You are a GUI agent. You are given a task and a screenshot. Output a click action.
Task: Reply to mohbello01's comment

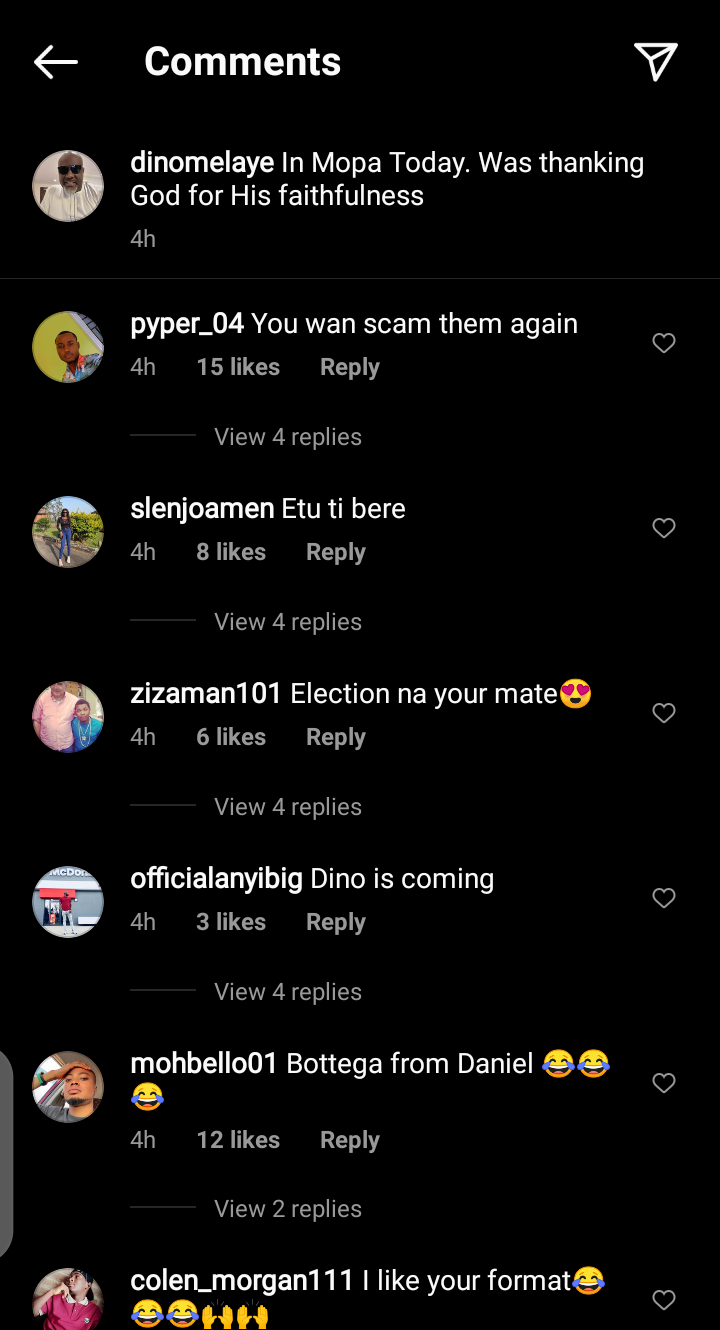(x=349, y=1140)
